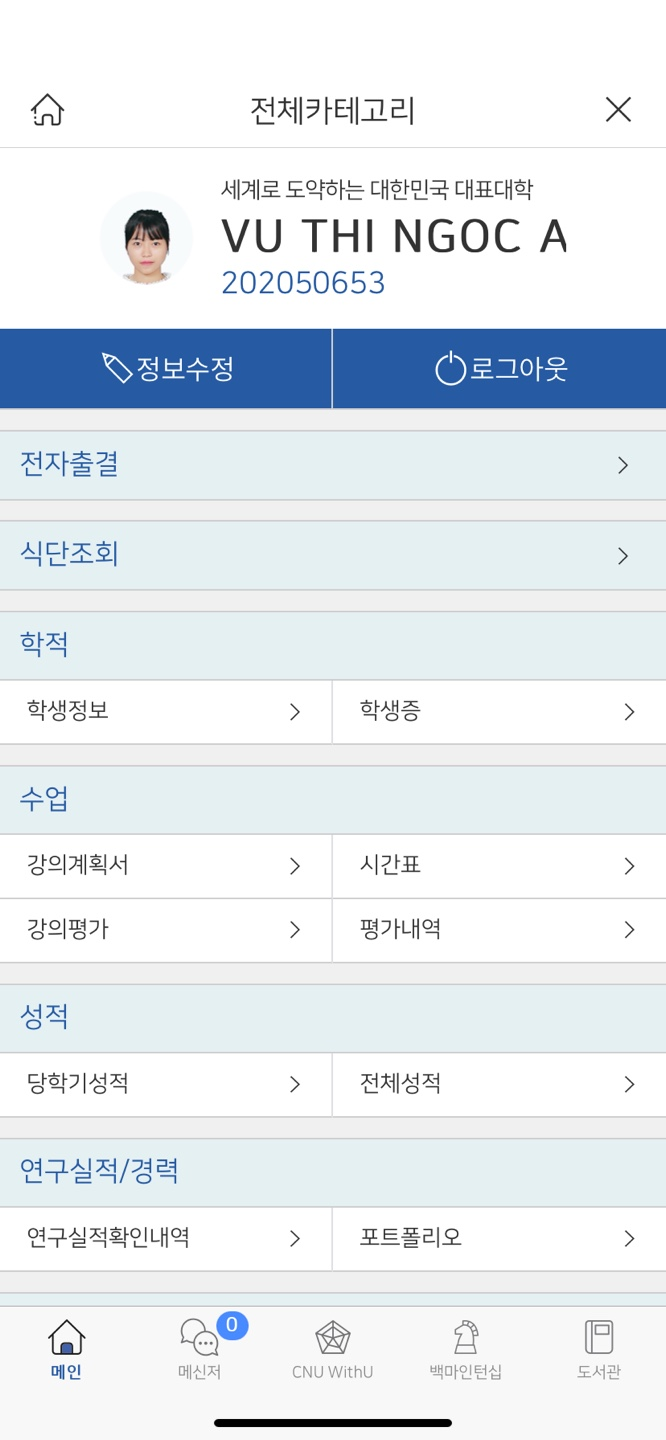
Task: Open the 전자출결 row
Action: [x=333, y=465]
